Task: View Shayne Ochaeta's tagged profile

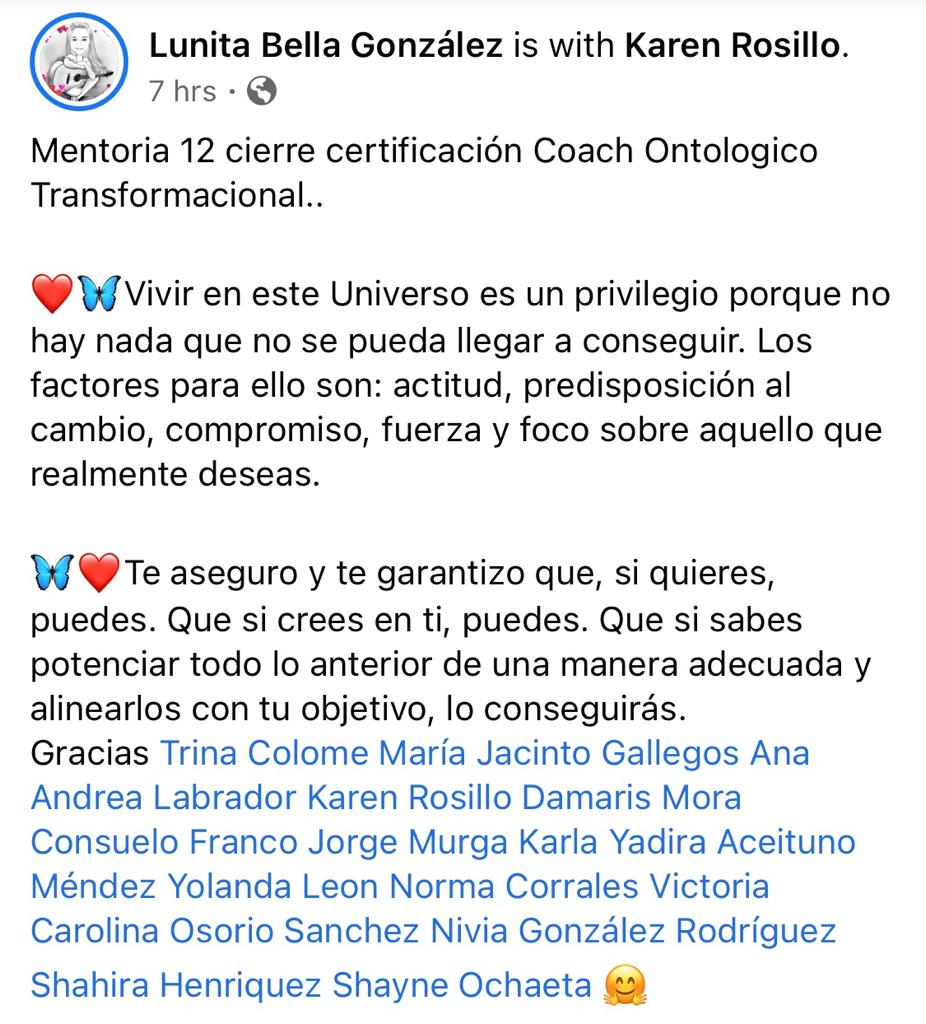Action: point(462,985)
